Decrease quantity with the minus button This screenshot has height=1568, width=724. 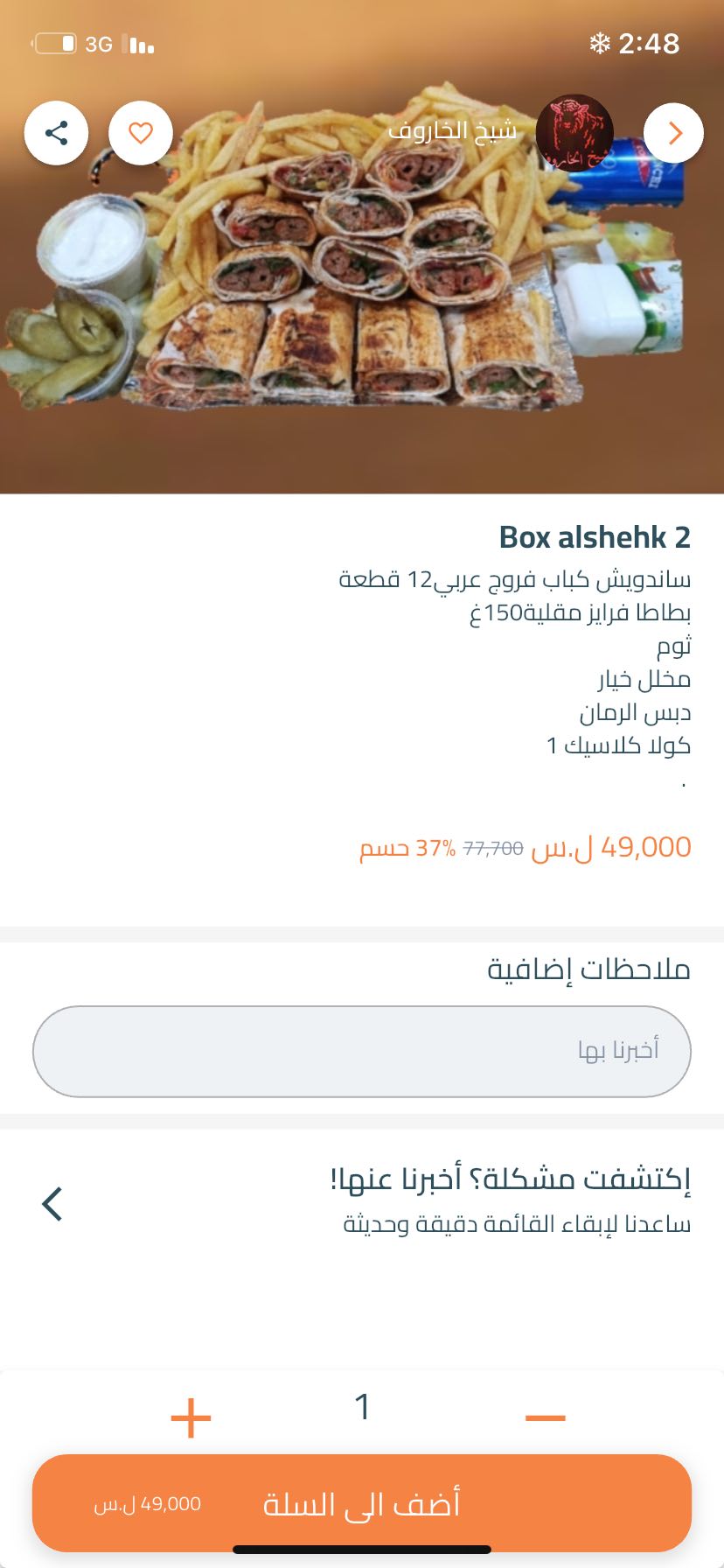click(x=545, y=1417)
